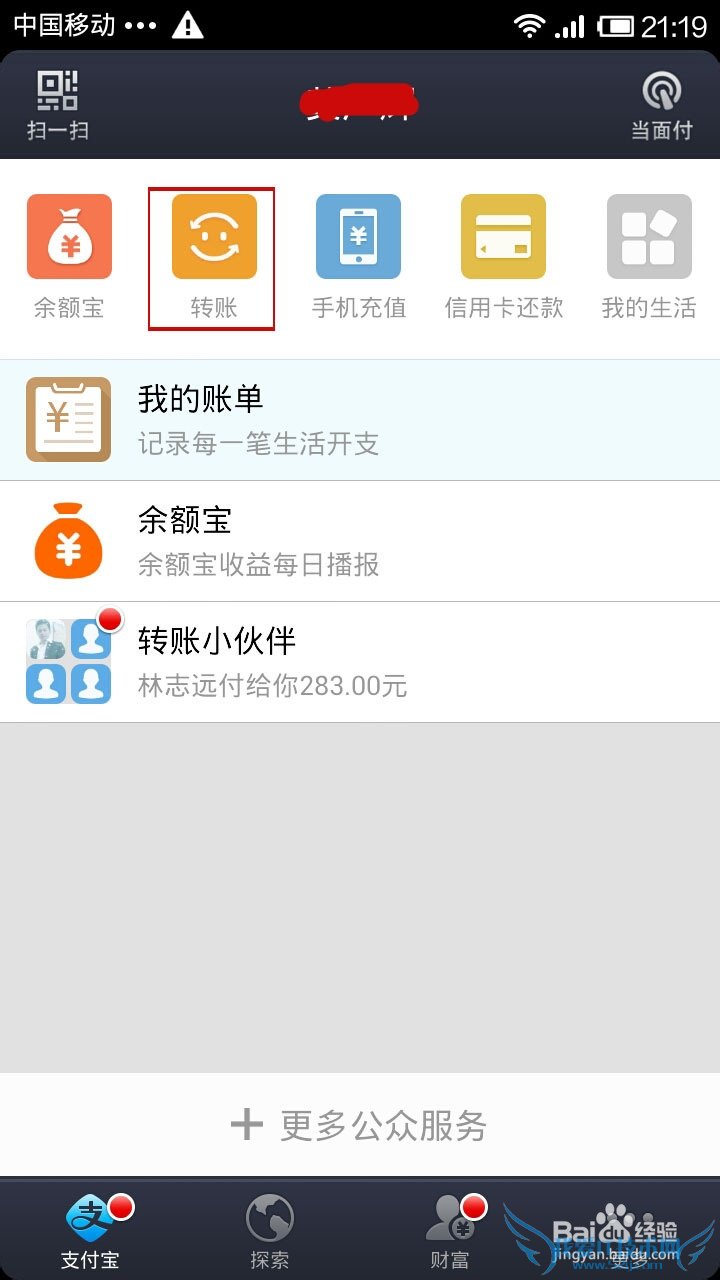720x1280 pixels.
Task: Switch to the 支付宝 tab
Action: pyautogui.click(x=90, y=1230)
